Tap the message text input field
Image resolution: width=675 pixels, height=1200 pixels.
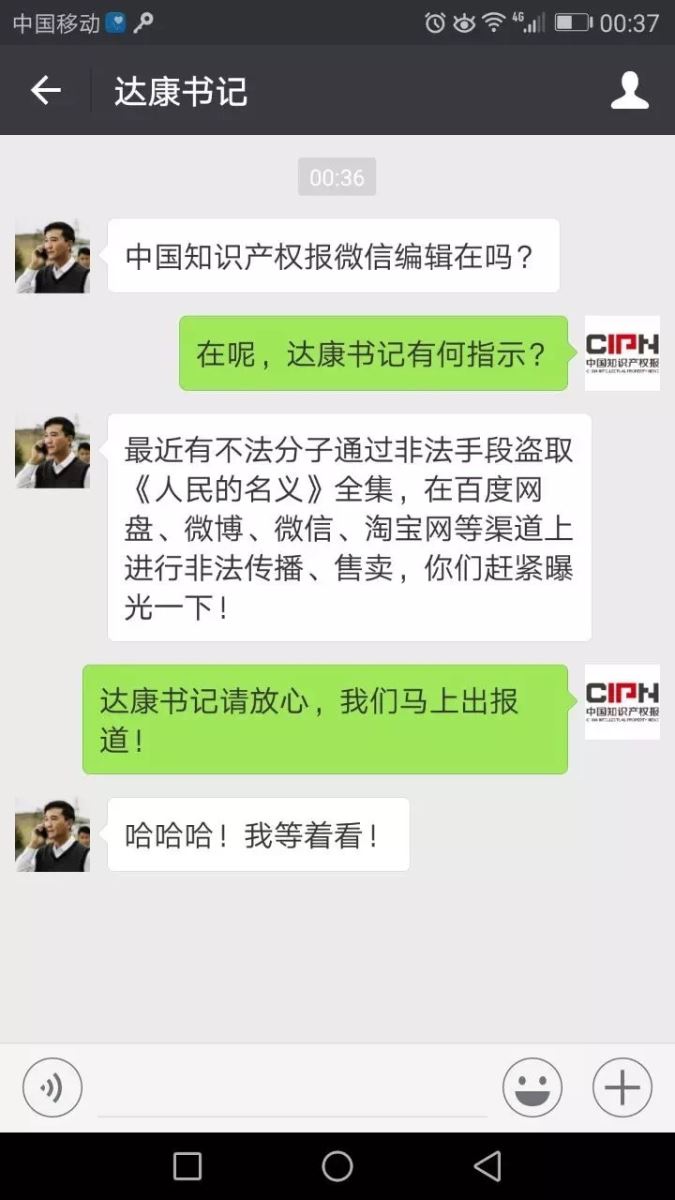click(292, 1090)
